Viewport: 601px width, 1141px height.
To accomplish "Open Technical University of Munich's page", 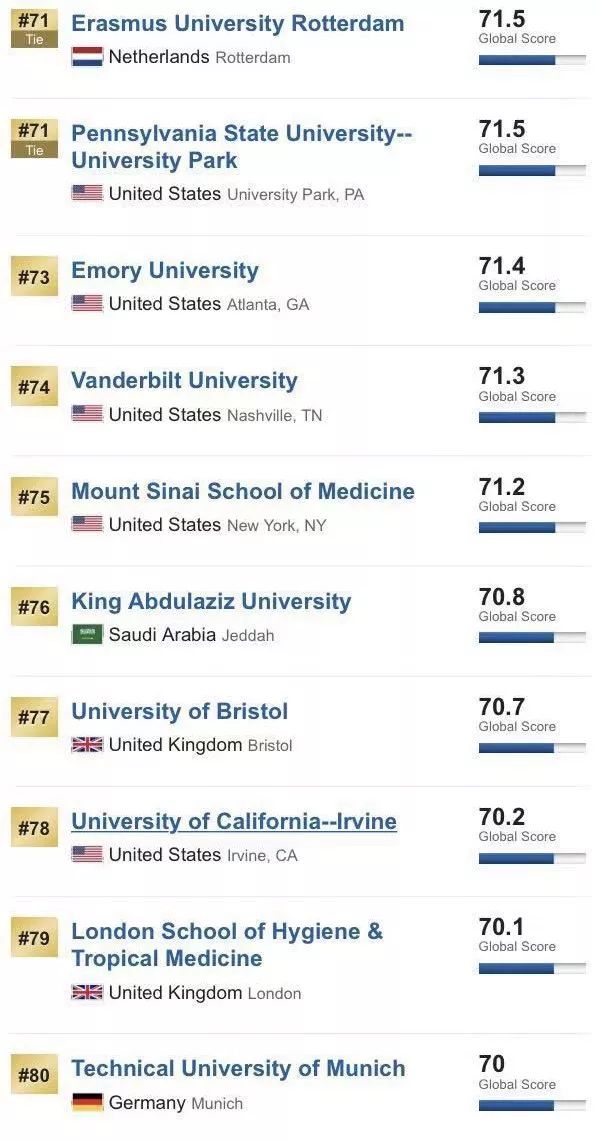I will (238, 1068).
